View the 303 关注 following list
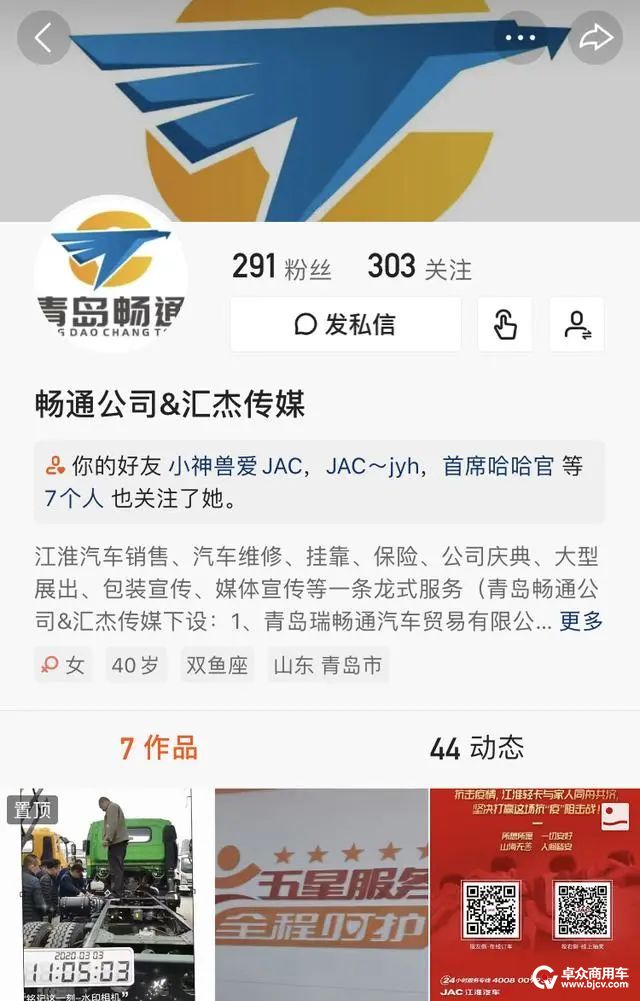This screenshot has height=1001, width=640. [419, 267]
